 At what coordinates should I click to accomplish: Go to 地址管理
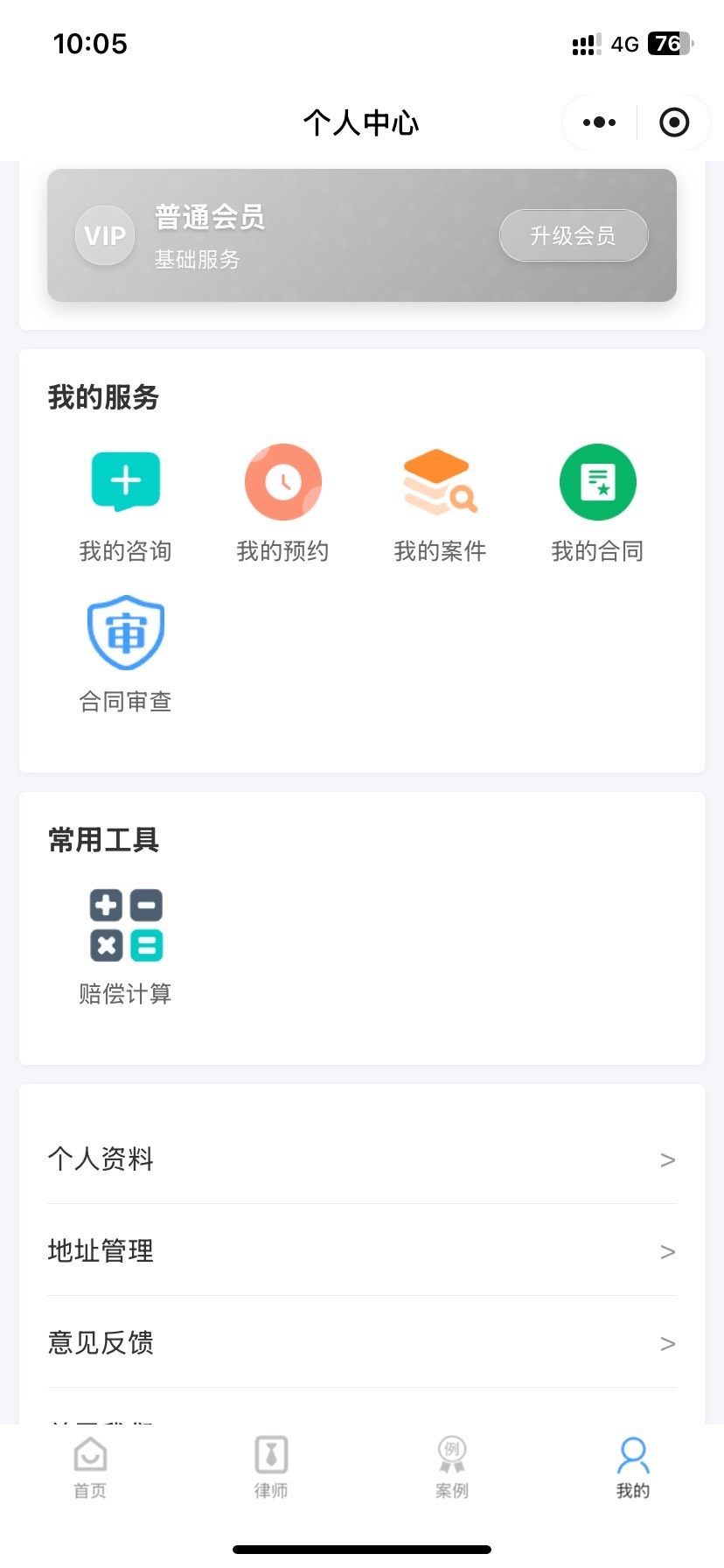tap(361, 1251)
